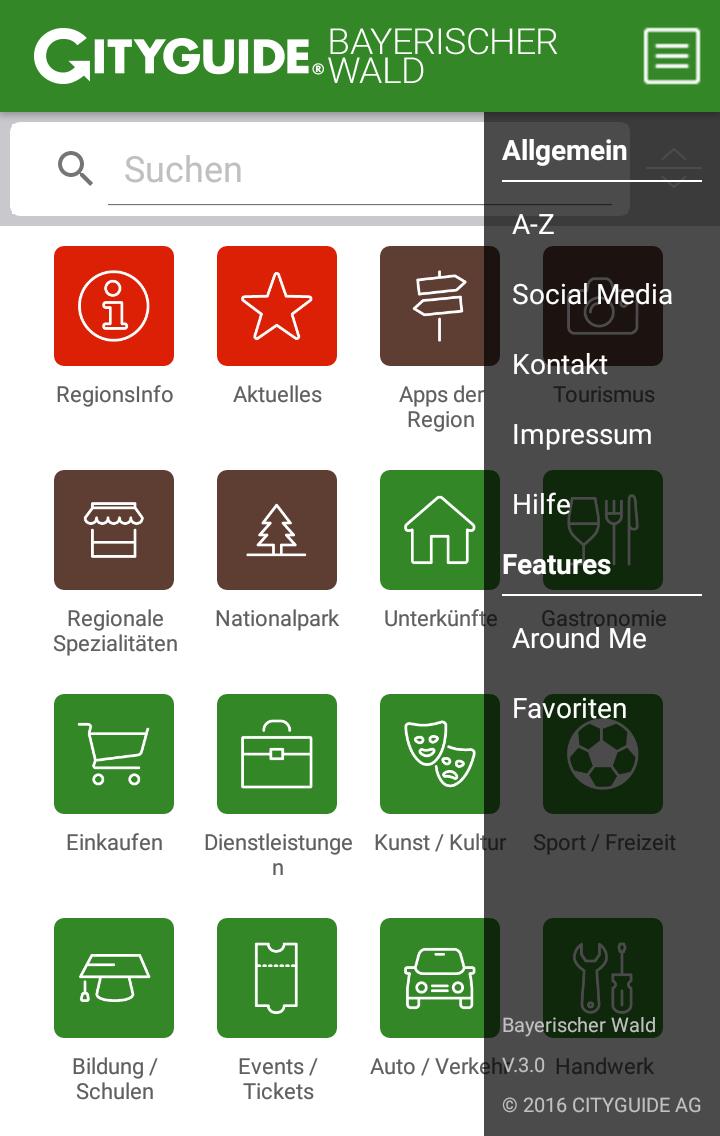Open Favoriten from the menu
Viewport: 720px width, 1136px height.
[569, 709]
